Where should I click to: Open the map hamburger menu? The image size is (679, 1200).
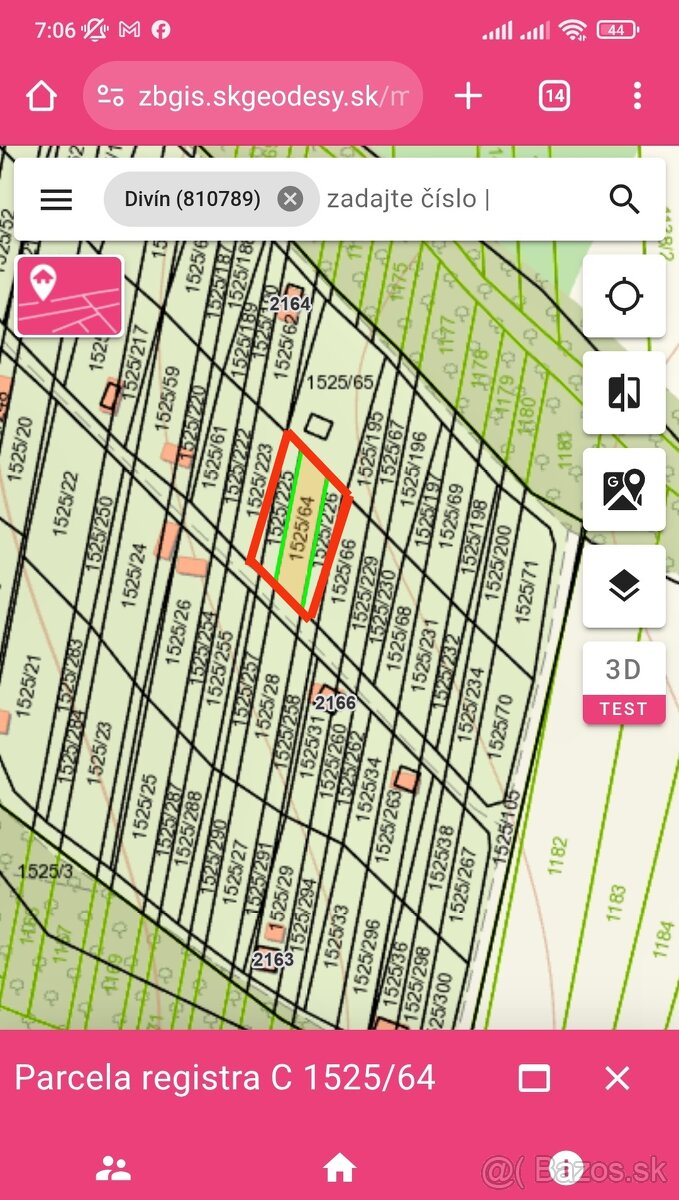(x=56, y=199)
